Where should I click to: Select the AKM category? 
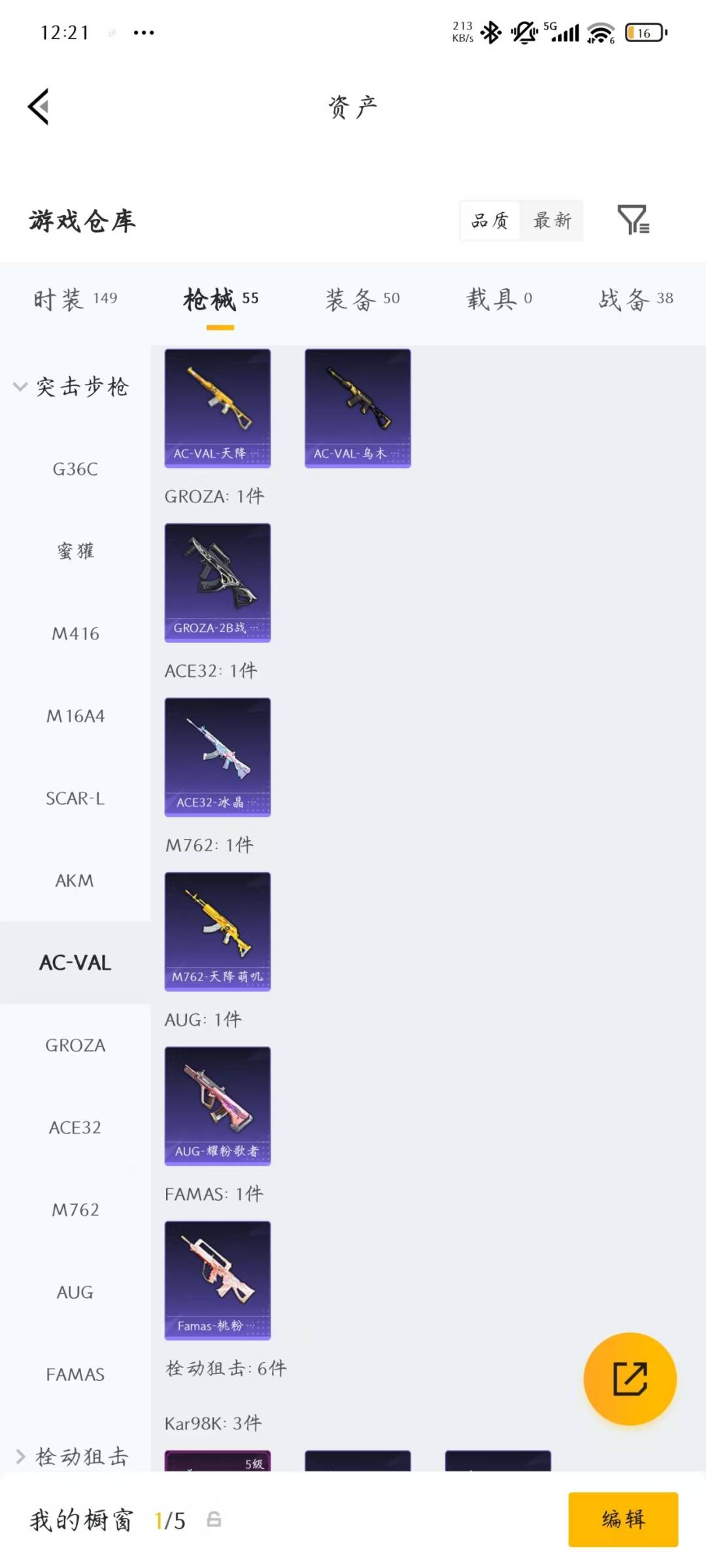pos(75,881)
